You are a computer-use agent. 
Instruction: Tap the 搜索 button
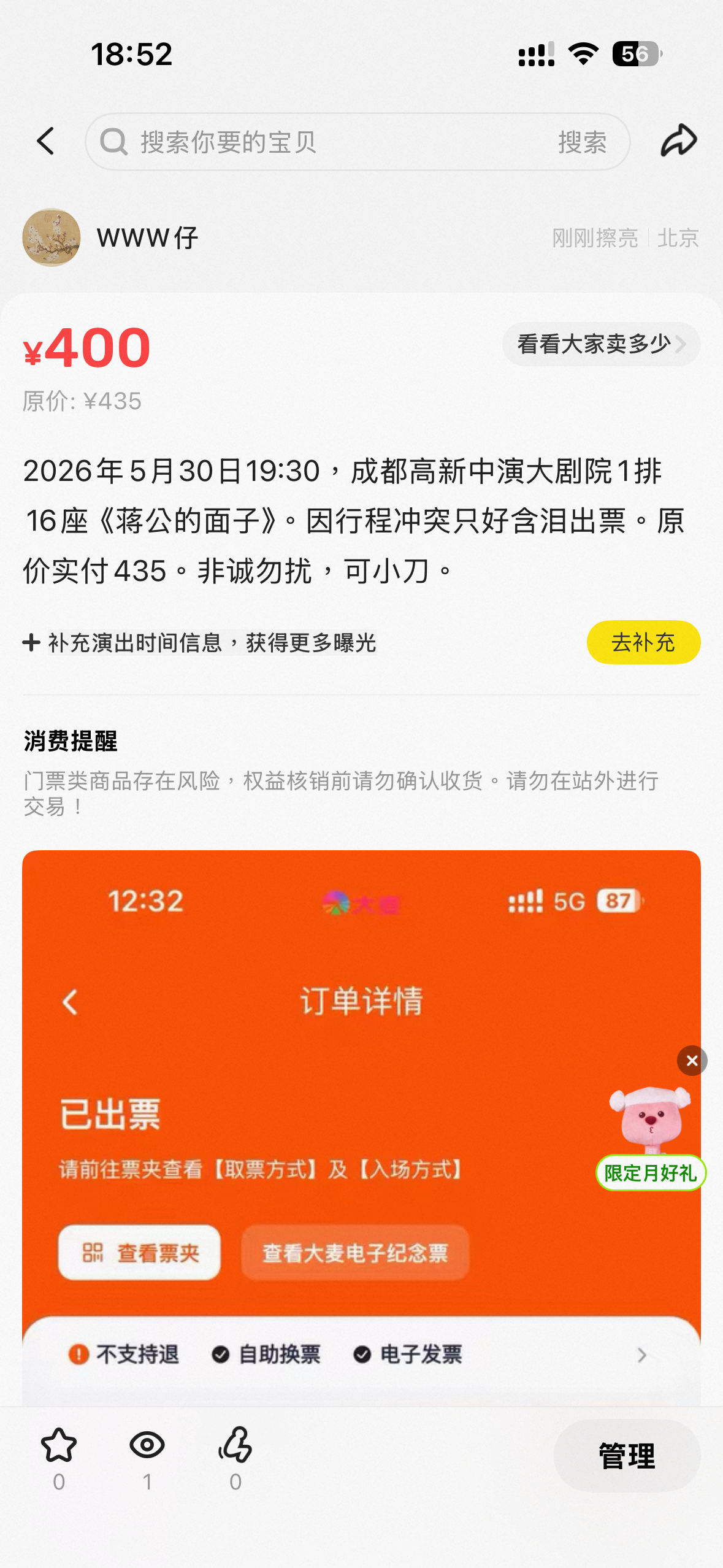click(582, 142)
